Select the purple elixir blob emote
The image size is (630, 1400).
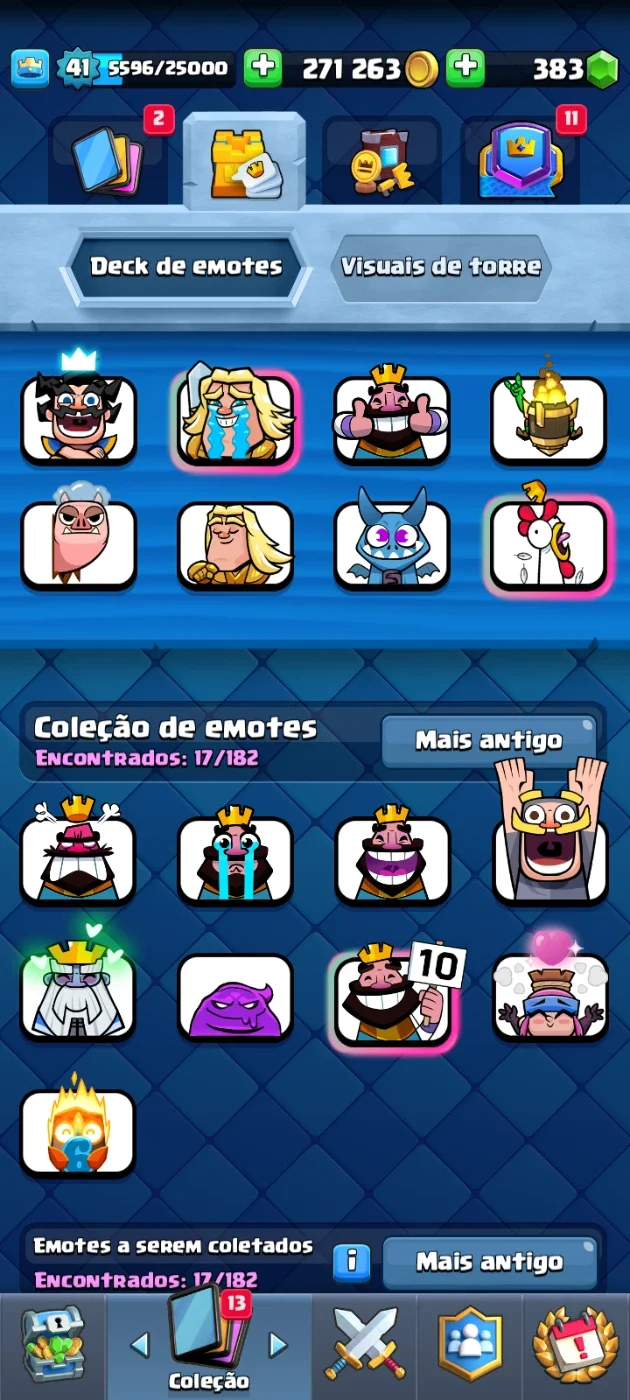coord(235,997)
